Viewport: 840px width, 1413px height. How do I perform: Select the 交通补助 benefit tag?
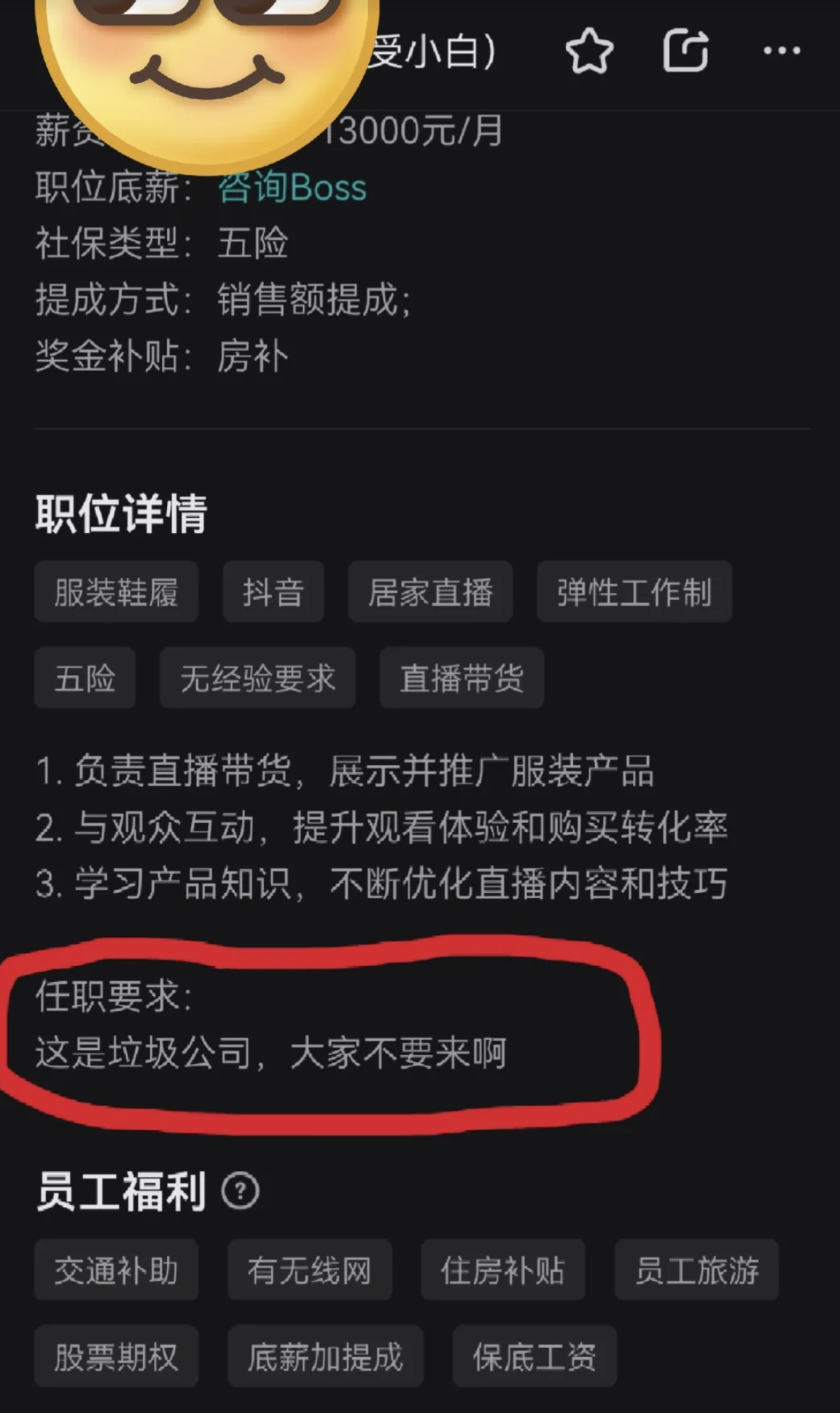point(117,1269)
